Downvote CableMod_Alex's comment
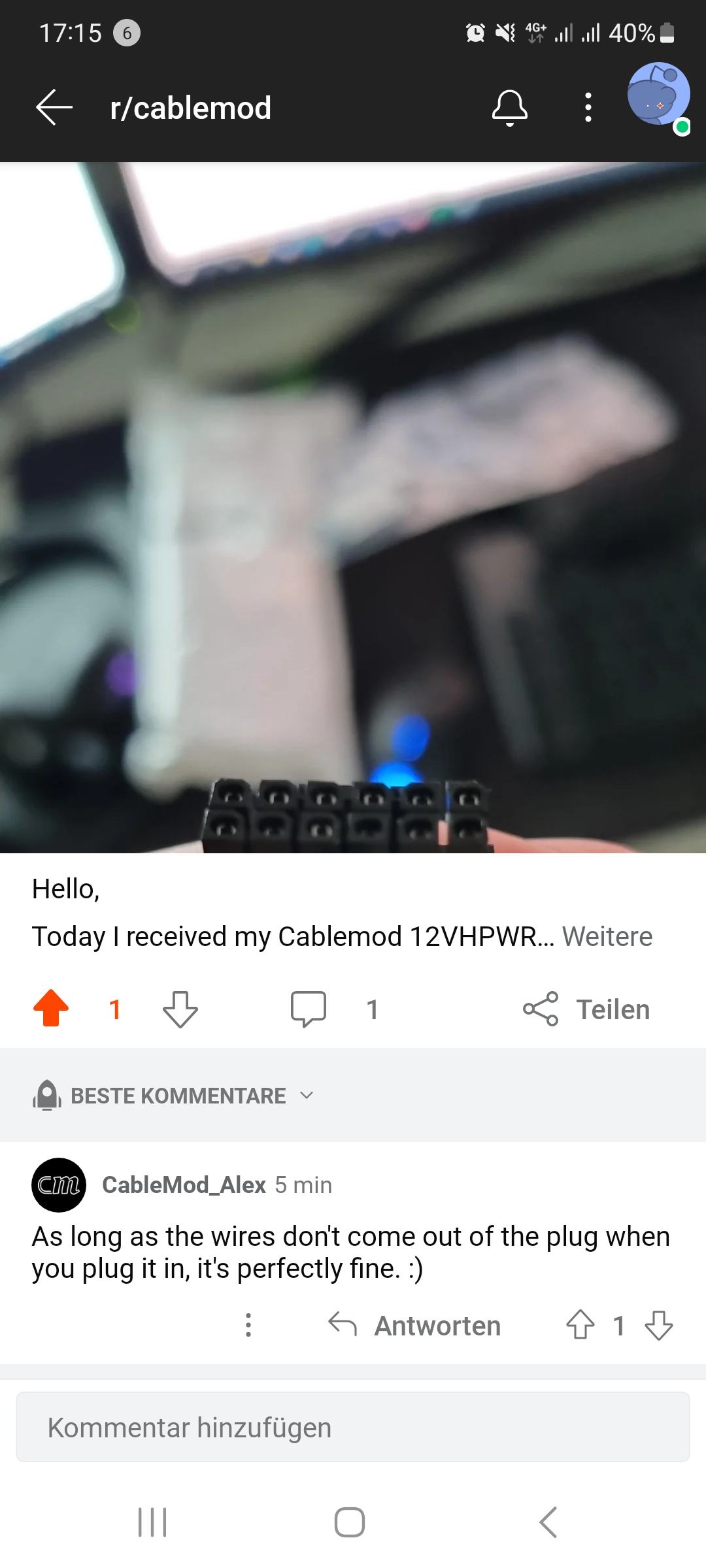The height and width of the screenshot is (1568, 706). [658, 1326]
